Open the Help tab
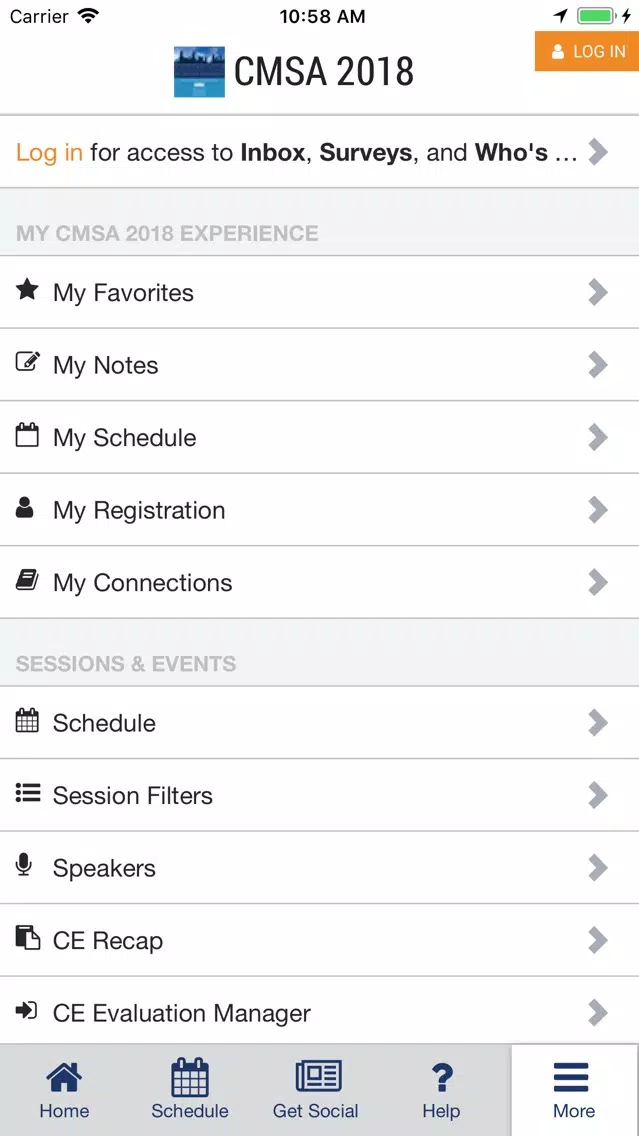This screenshot has width=639, height=1136. click(x=441, y=1090)
